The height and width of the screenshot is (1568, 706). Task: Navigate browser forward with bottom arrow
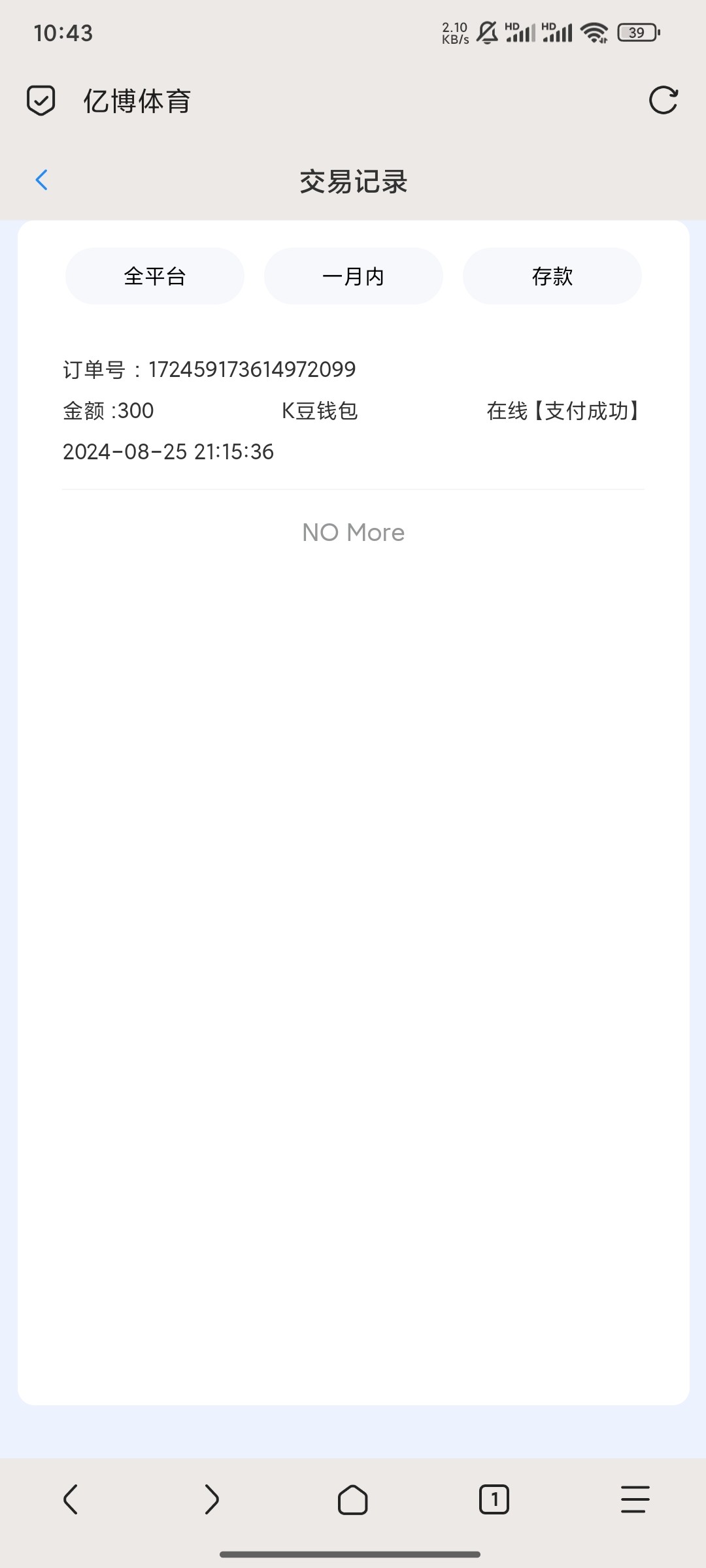[x=211, y=1499]
